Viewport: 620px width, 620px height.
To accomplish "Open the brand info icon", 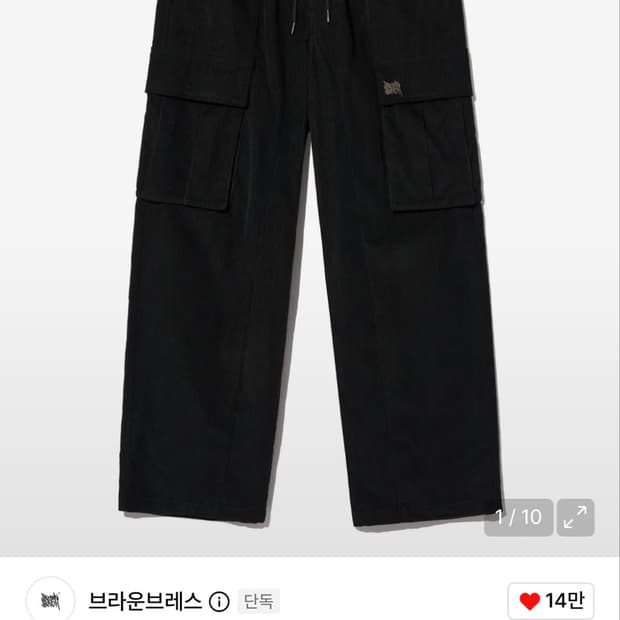I will (219, 602).
